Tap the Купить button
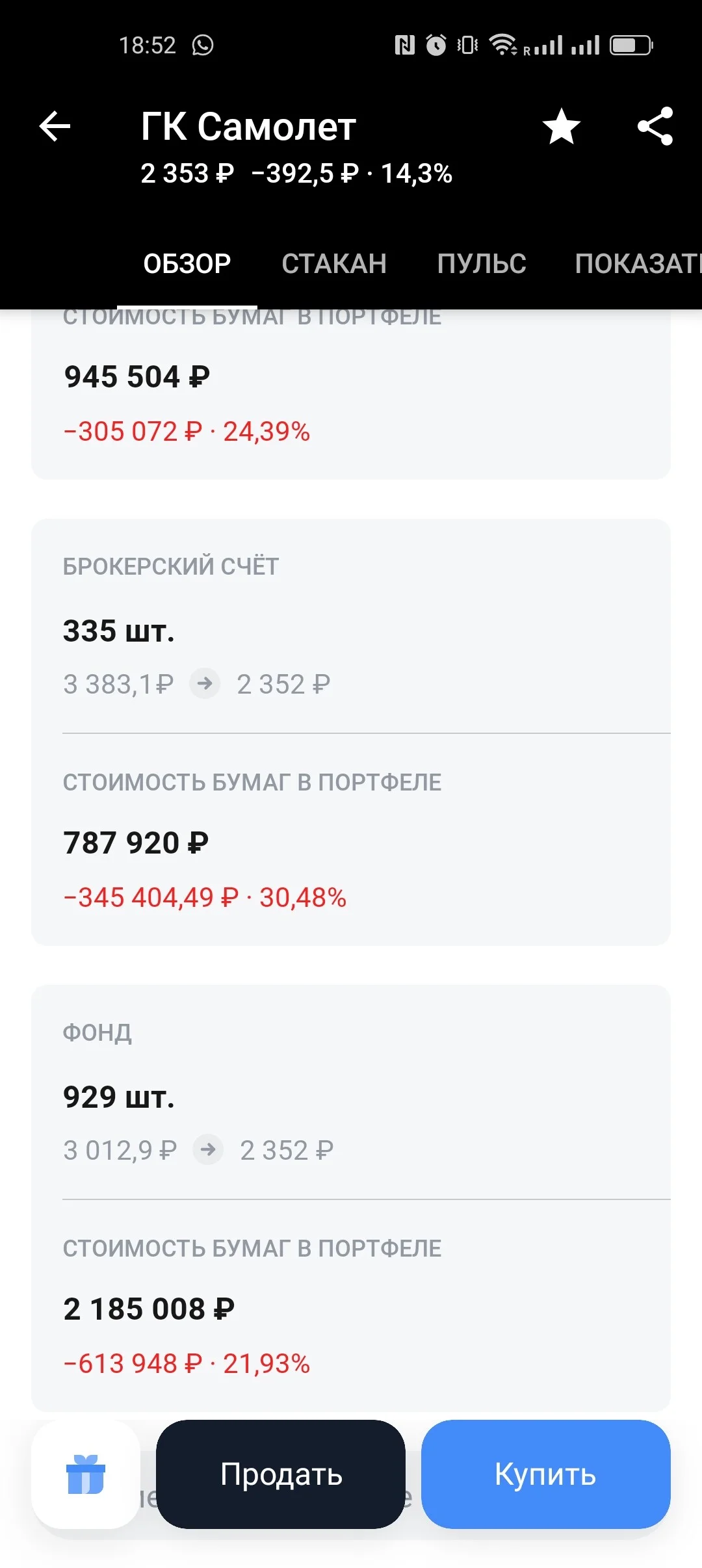 (x=546, y=1474)
